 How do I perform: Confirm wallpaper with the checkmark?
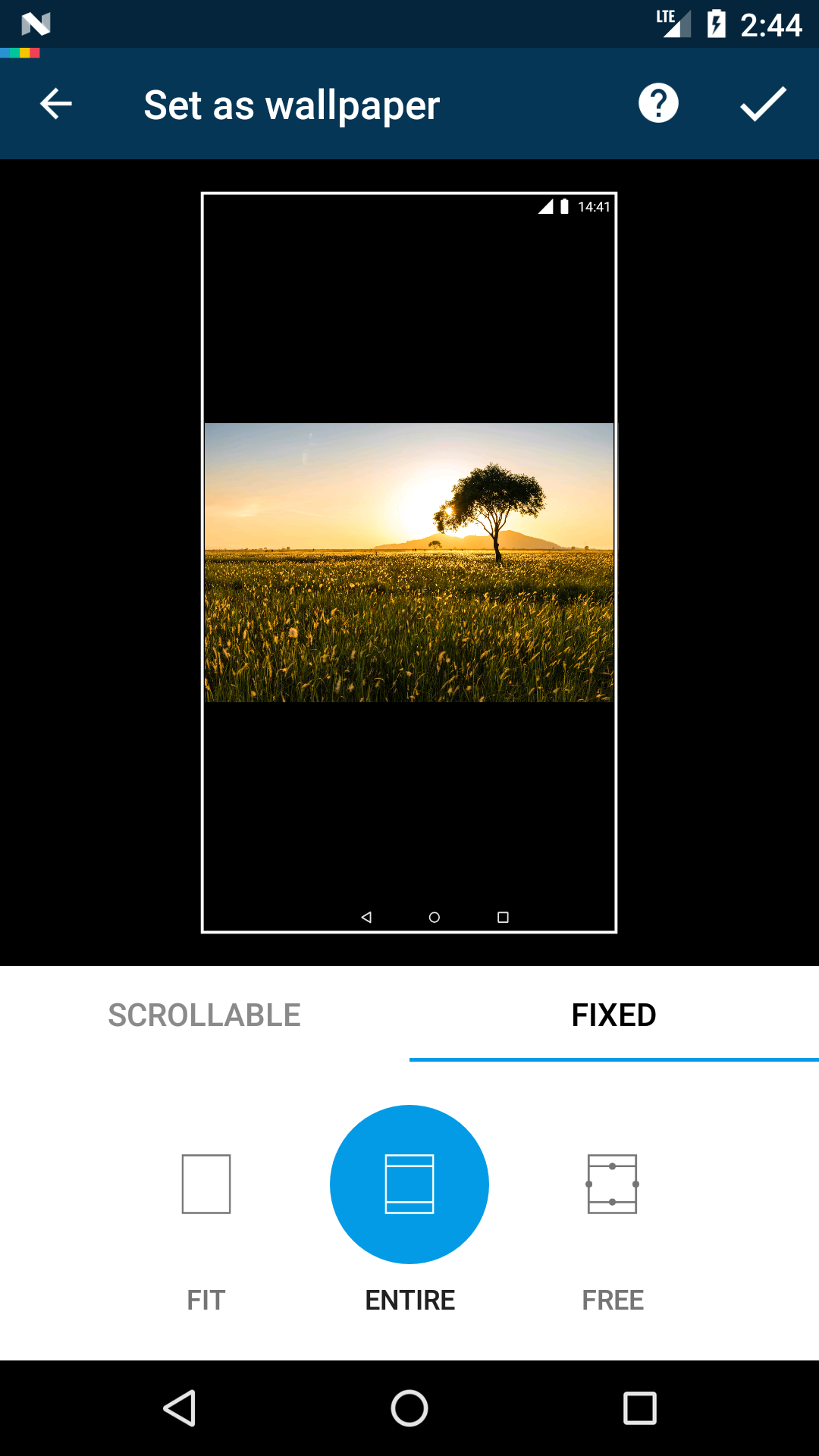tap(763, 104)
